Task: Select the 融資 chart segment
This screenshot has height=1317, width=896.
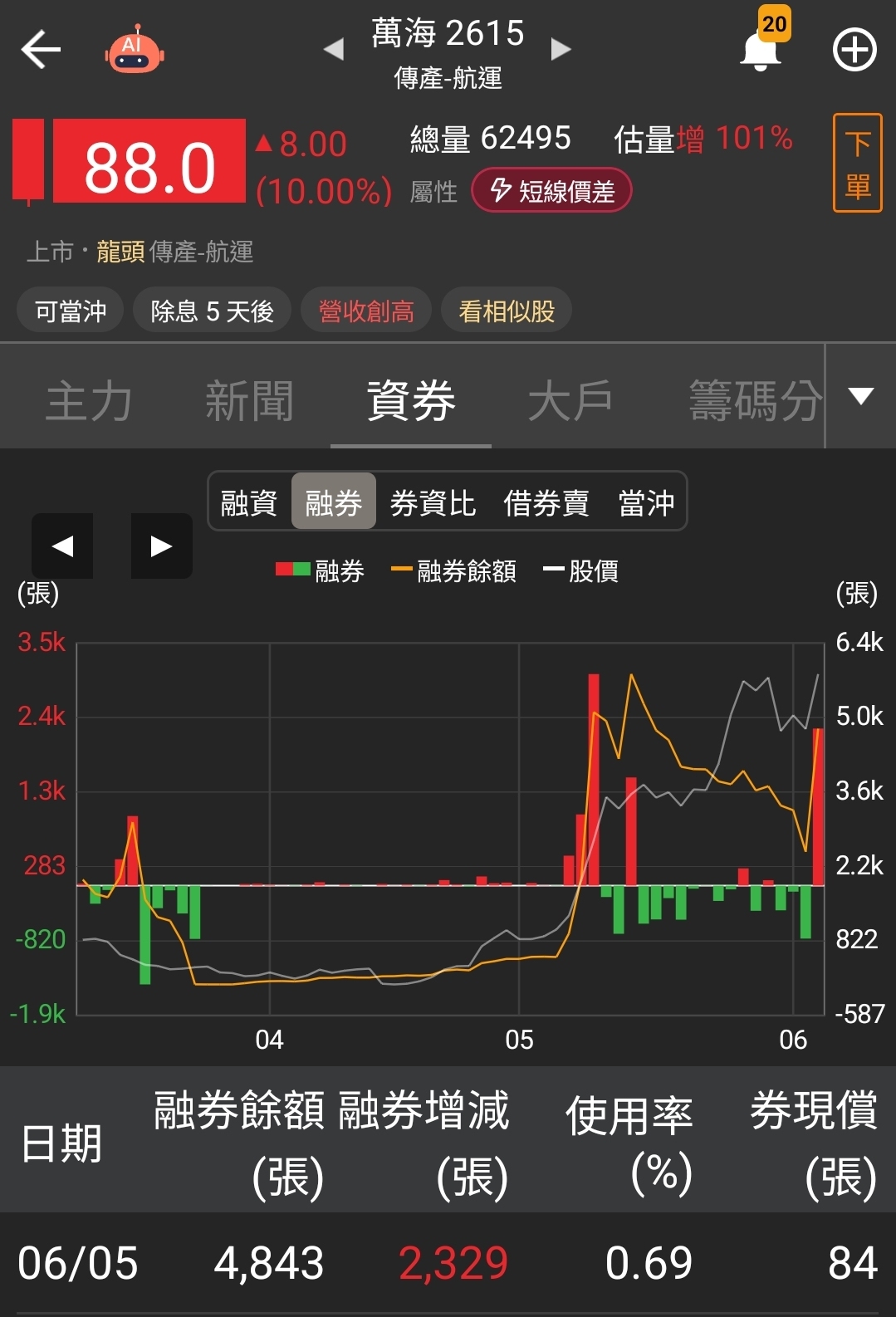Action: (x=249, y=502)
